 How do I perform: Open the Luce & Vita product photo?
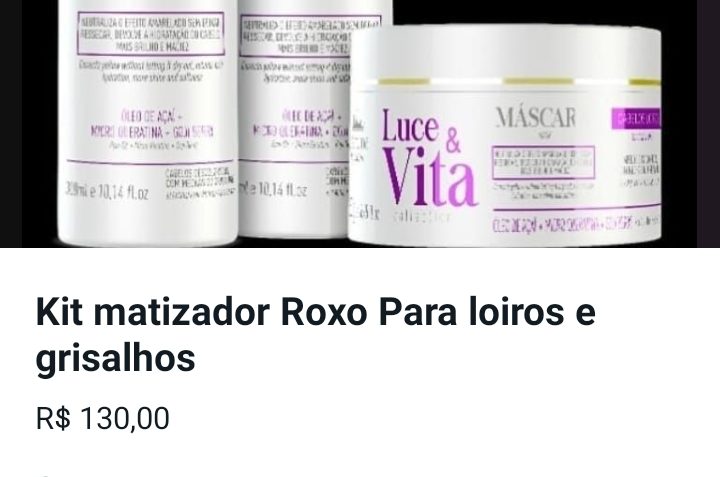360,122
